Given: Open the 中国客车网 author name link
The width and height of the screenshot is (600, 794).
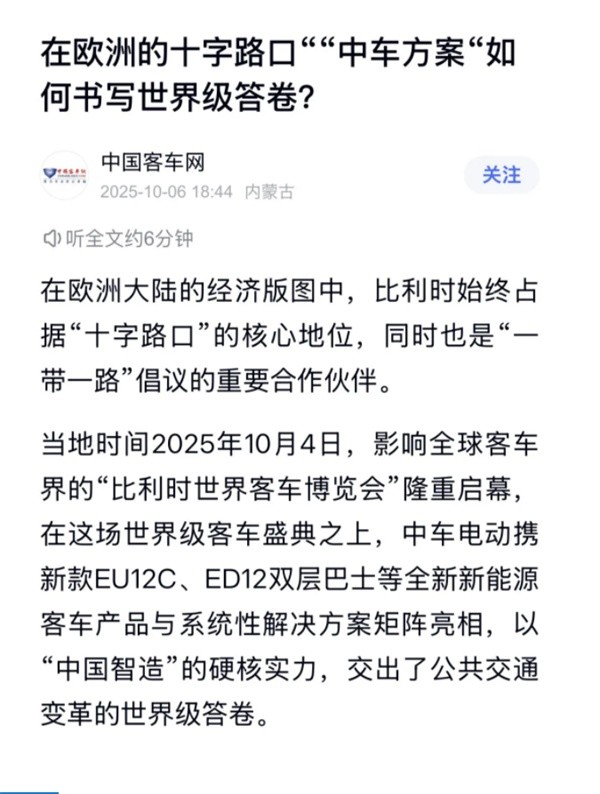Looking at the screenshot, I should tap(152, 162).
